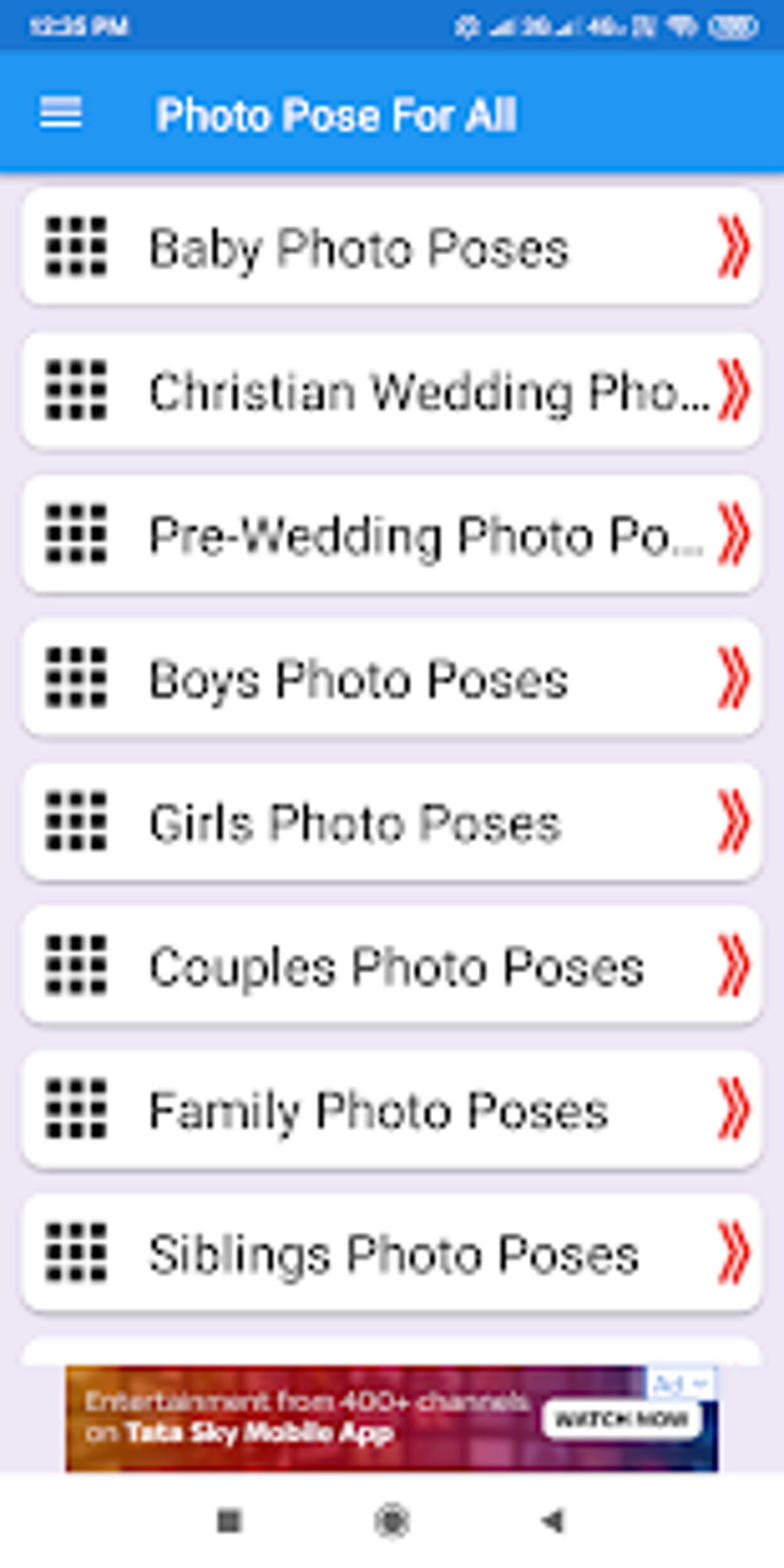Open Baby Photo Poses
The height and width of the screenshot is (1568, 784).
pyautogui.click(x=392, y=247)
